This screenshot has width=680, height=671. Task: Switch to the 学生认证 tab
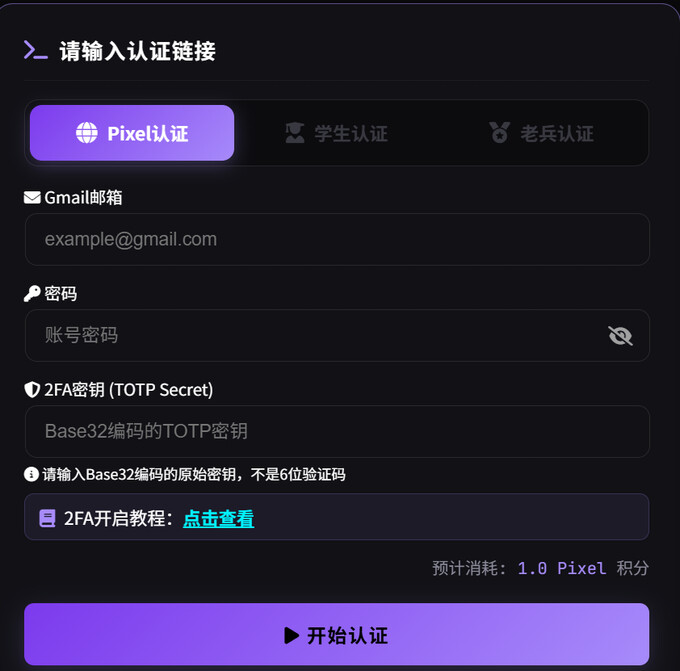click(x=336, y=133)
